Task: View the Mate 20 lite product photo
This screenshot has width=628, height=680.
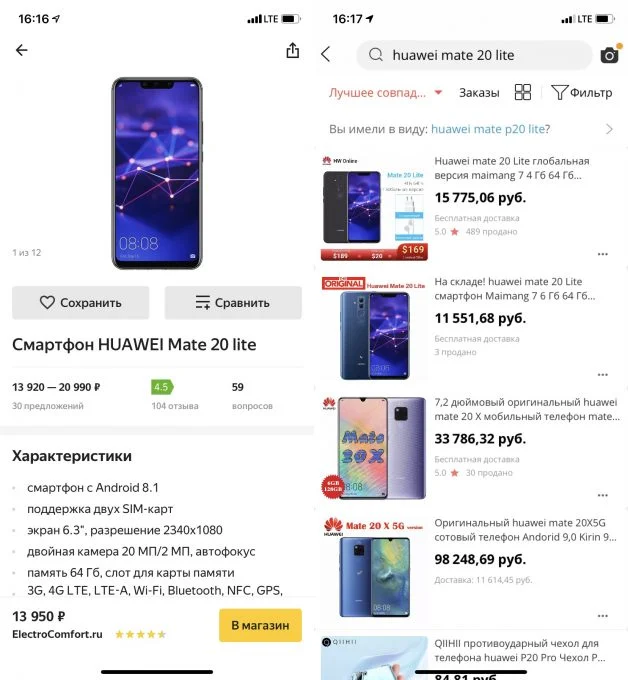Action: (156, 172)
